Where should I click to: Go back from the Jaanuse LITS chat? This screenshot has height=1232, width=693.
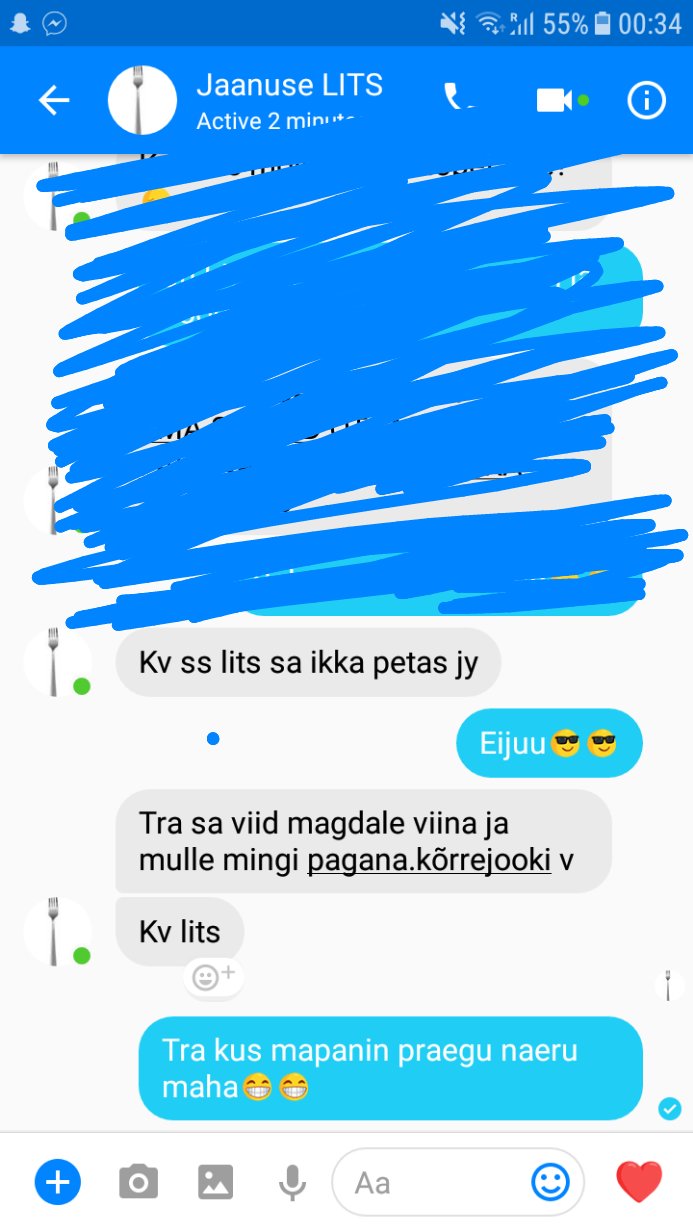pyautogui.click(x=54, y=100)
